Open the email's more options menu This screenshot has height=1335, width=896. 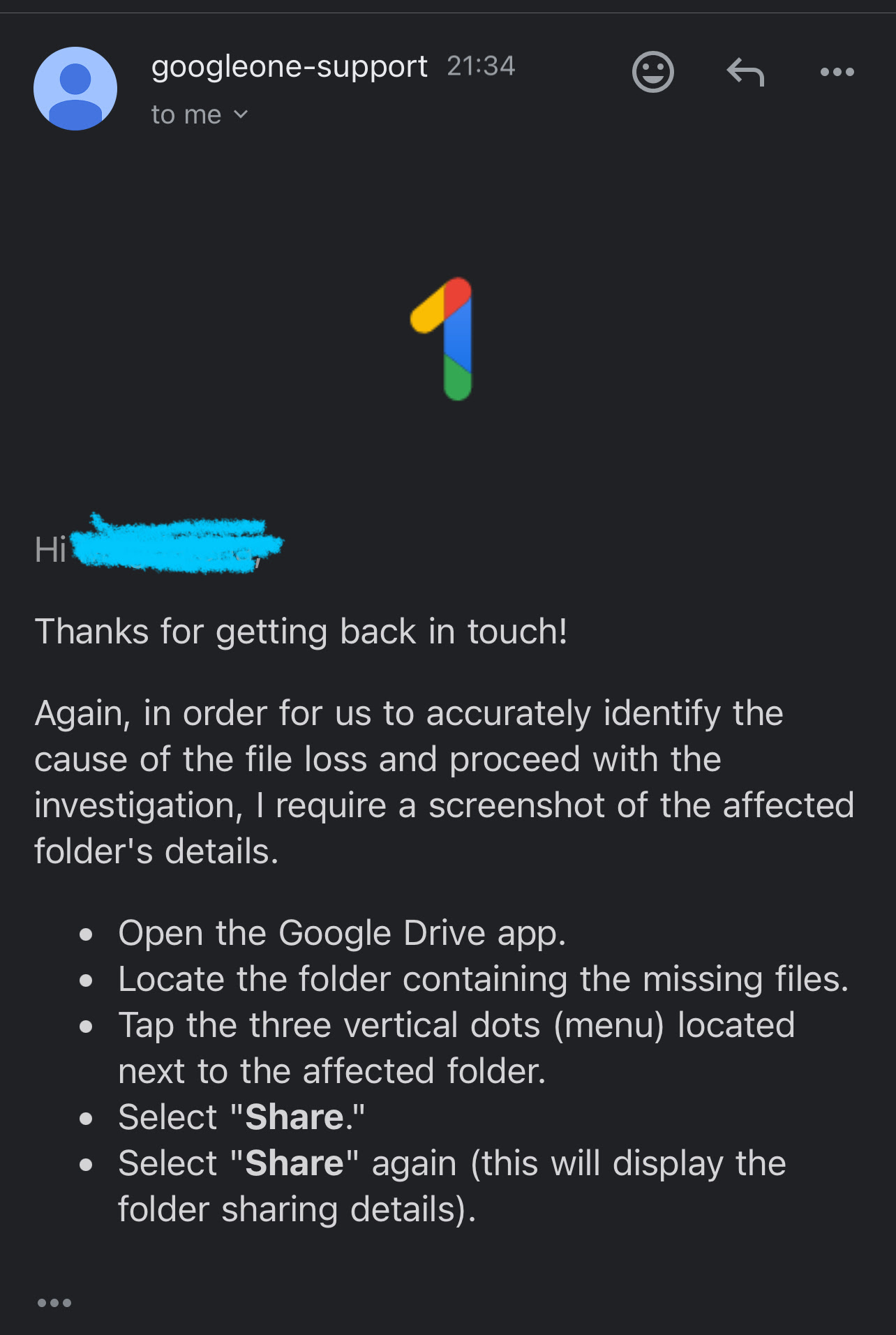tap(837, 72)
